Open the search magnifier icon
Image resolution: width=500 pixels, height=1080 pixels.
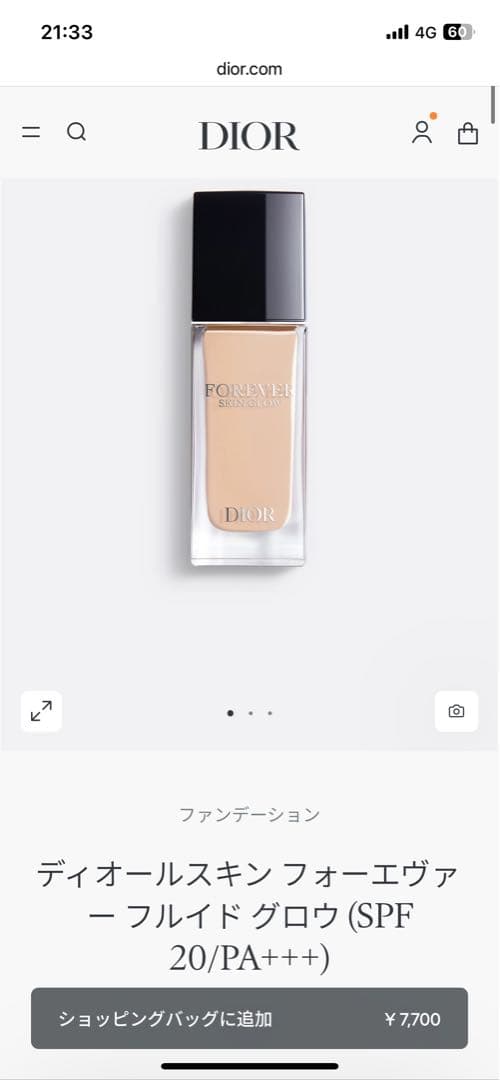click(x=76, y=132)
